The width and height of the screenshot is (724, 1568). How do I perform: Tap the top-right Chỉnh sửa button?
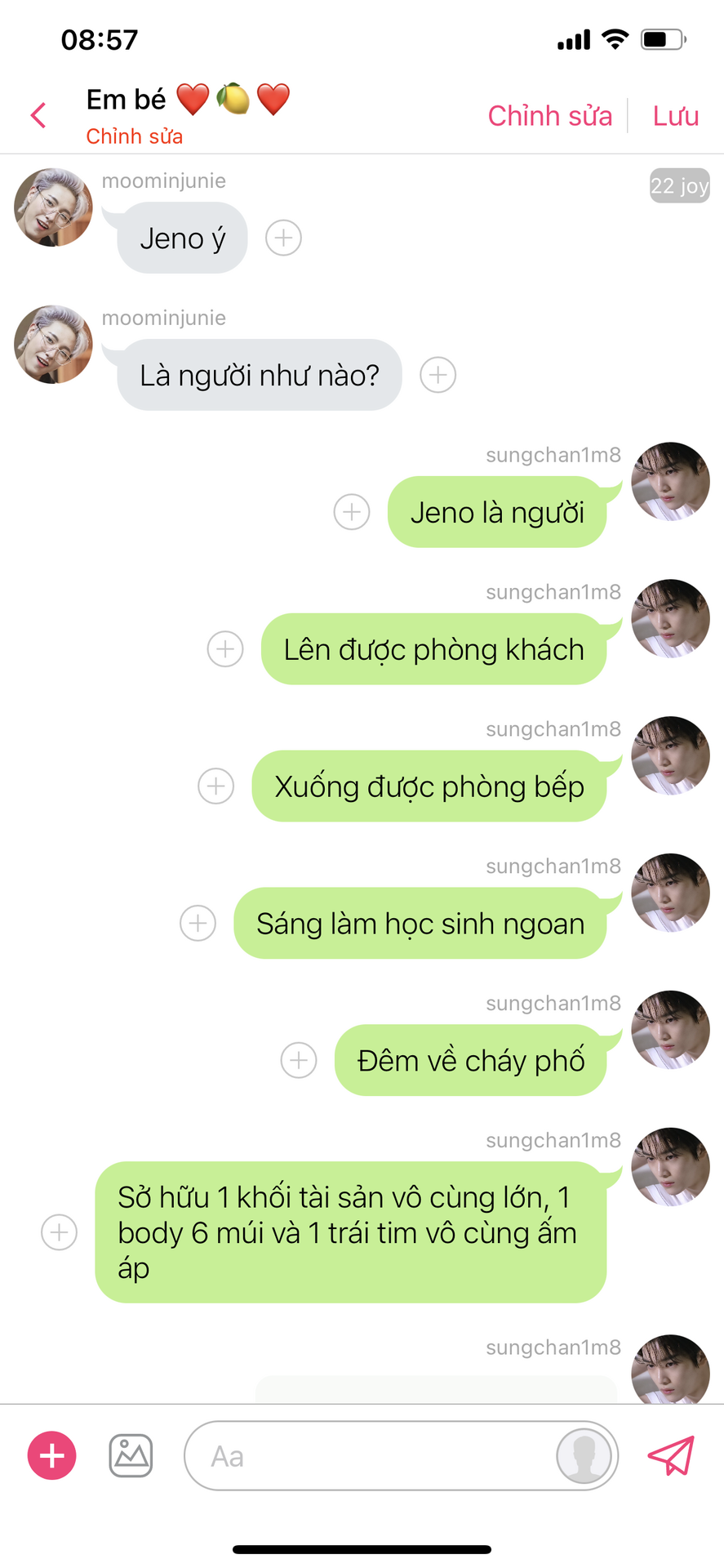point(549,115)
